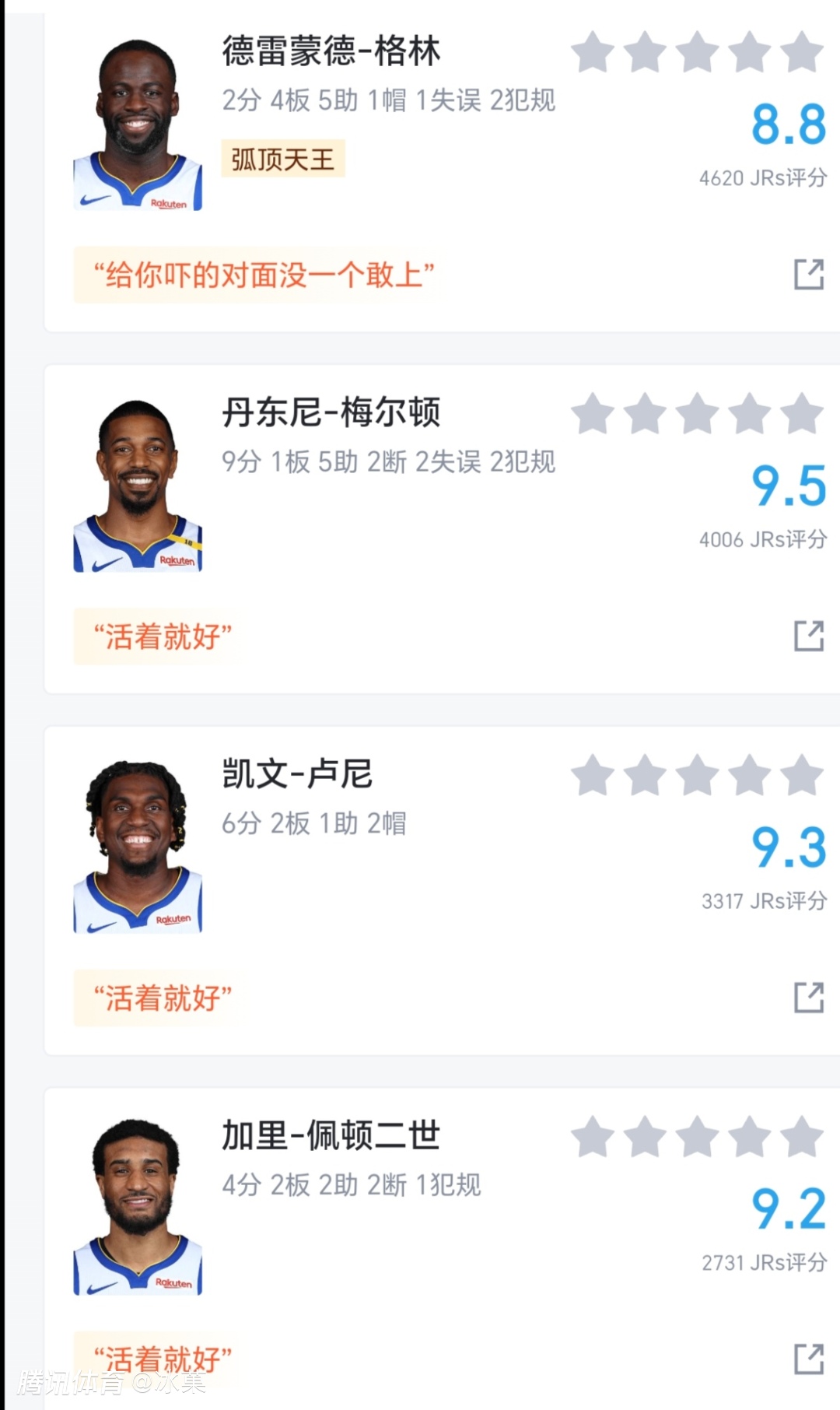Share 凯文-卢尼's rating card
This screenshot has height=1410, width=840.
(x=808, y=998)
